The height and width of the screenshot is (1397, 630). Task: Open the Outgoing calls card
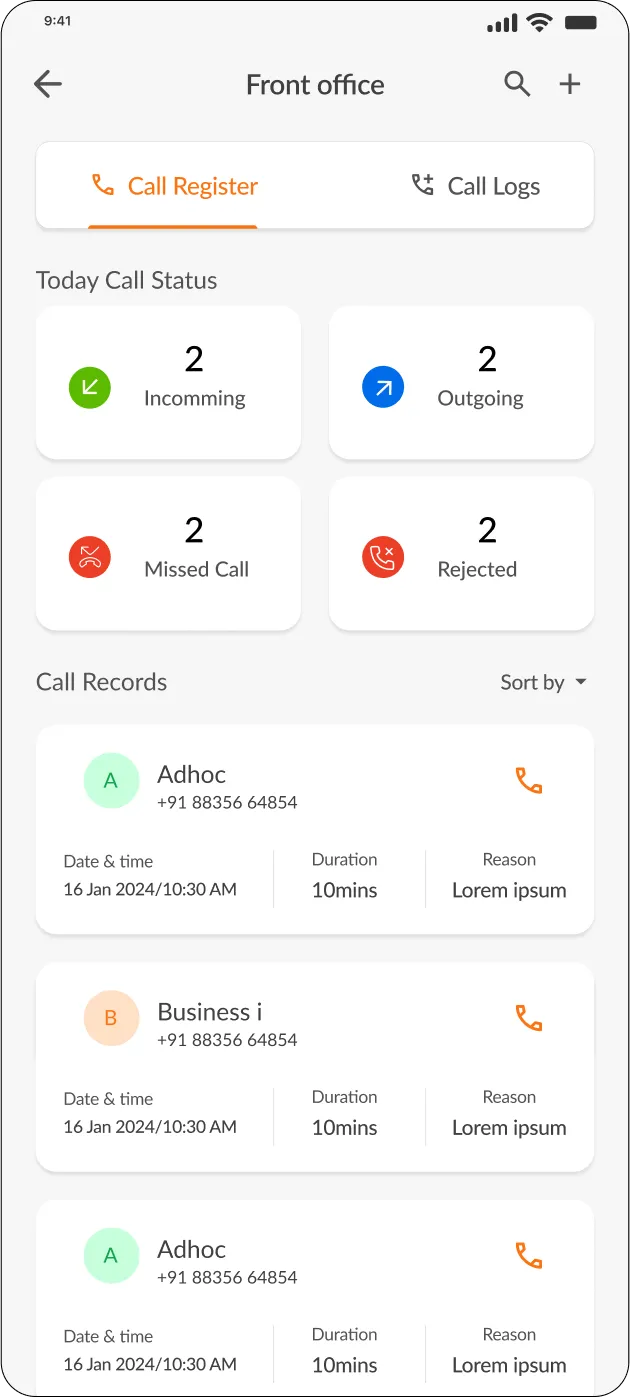click(461, 383)
